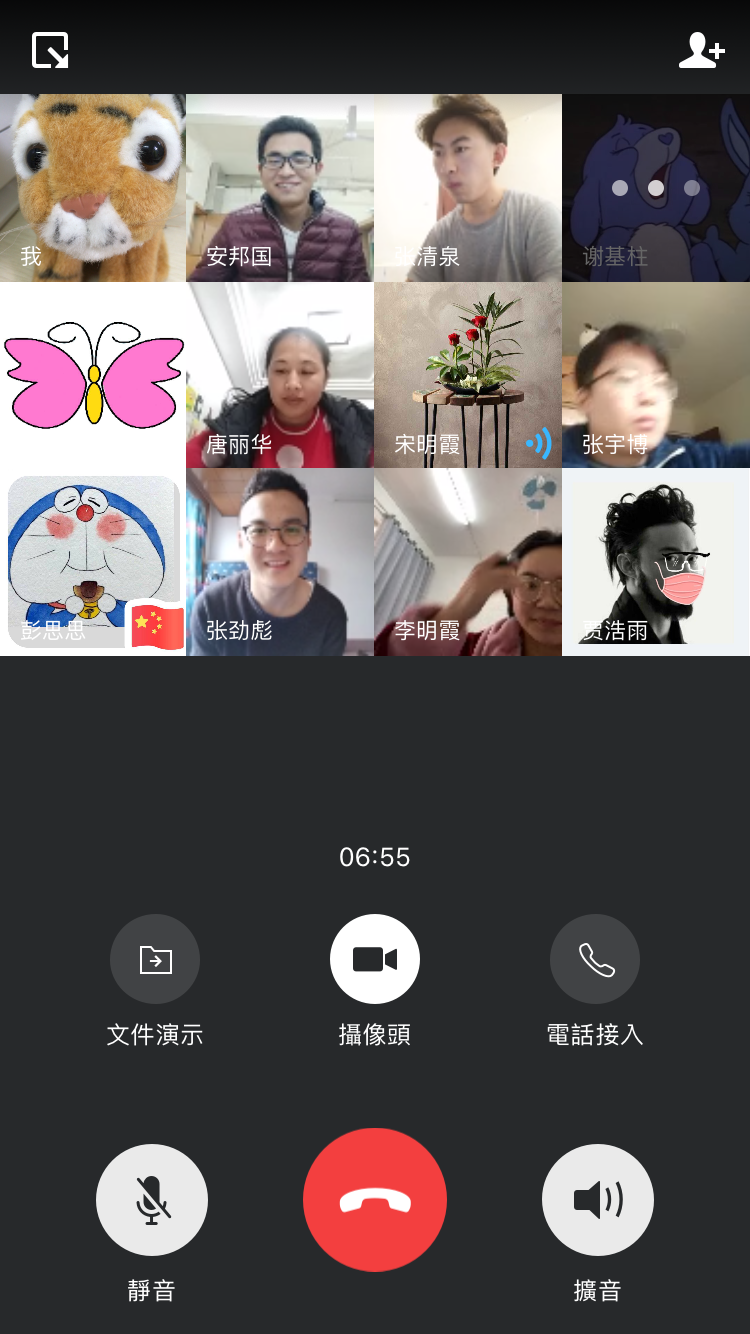Image resolution: width=750 pixels, height=1334 pixels.
Task: View 李明霞's video tile
Action: pyautogui.click(x=468, y=562)
